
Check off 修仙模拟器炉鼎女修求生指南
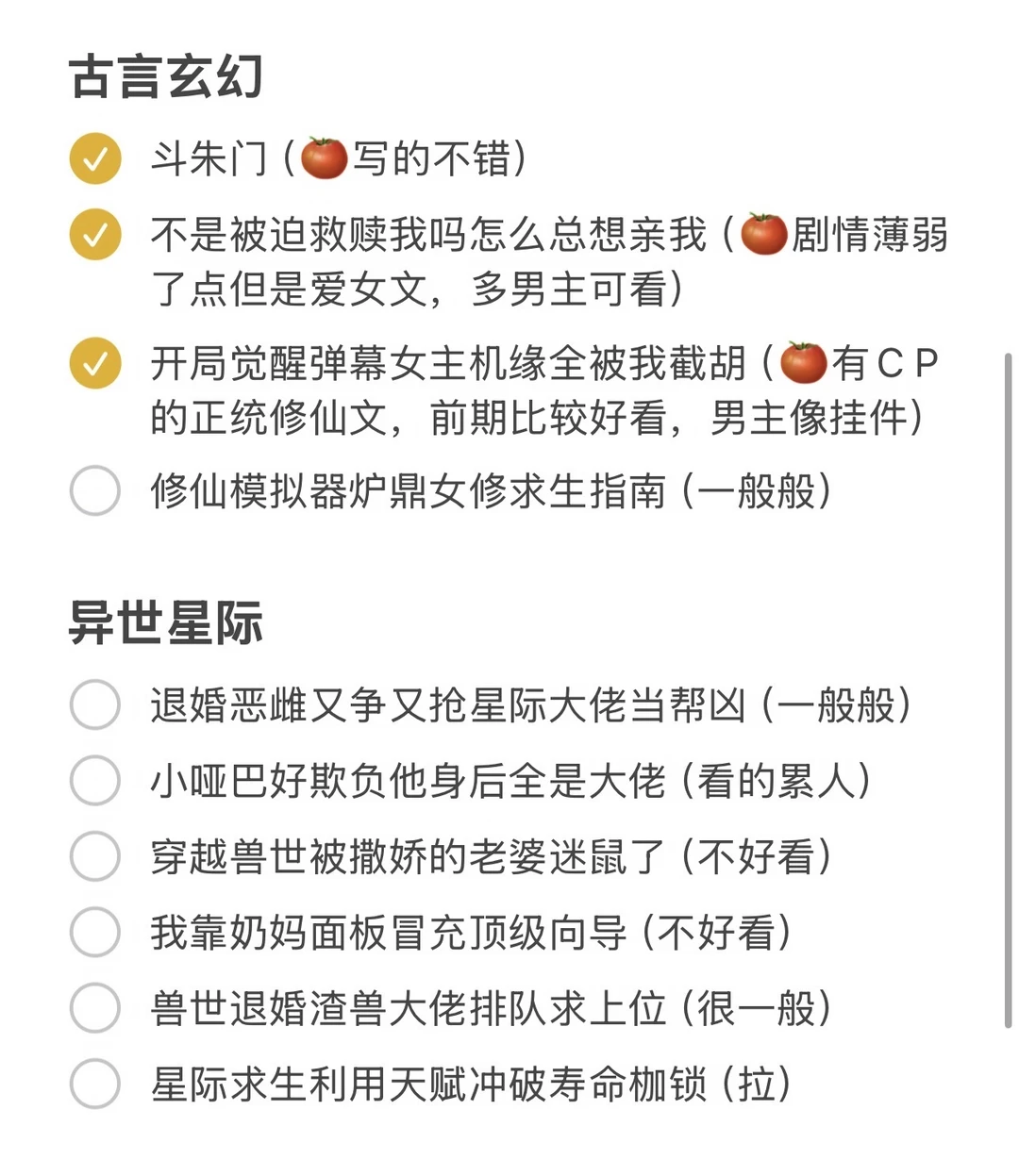coord(95,490)
